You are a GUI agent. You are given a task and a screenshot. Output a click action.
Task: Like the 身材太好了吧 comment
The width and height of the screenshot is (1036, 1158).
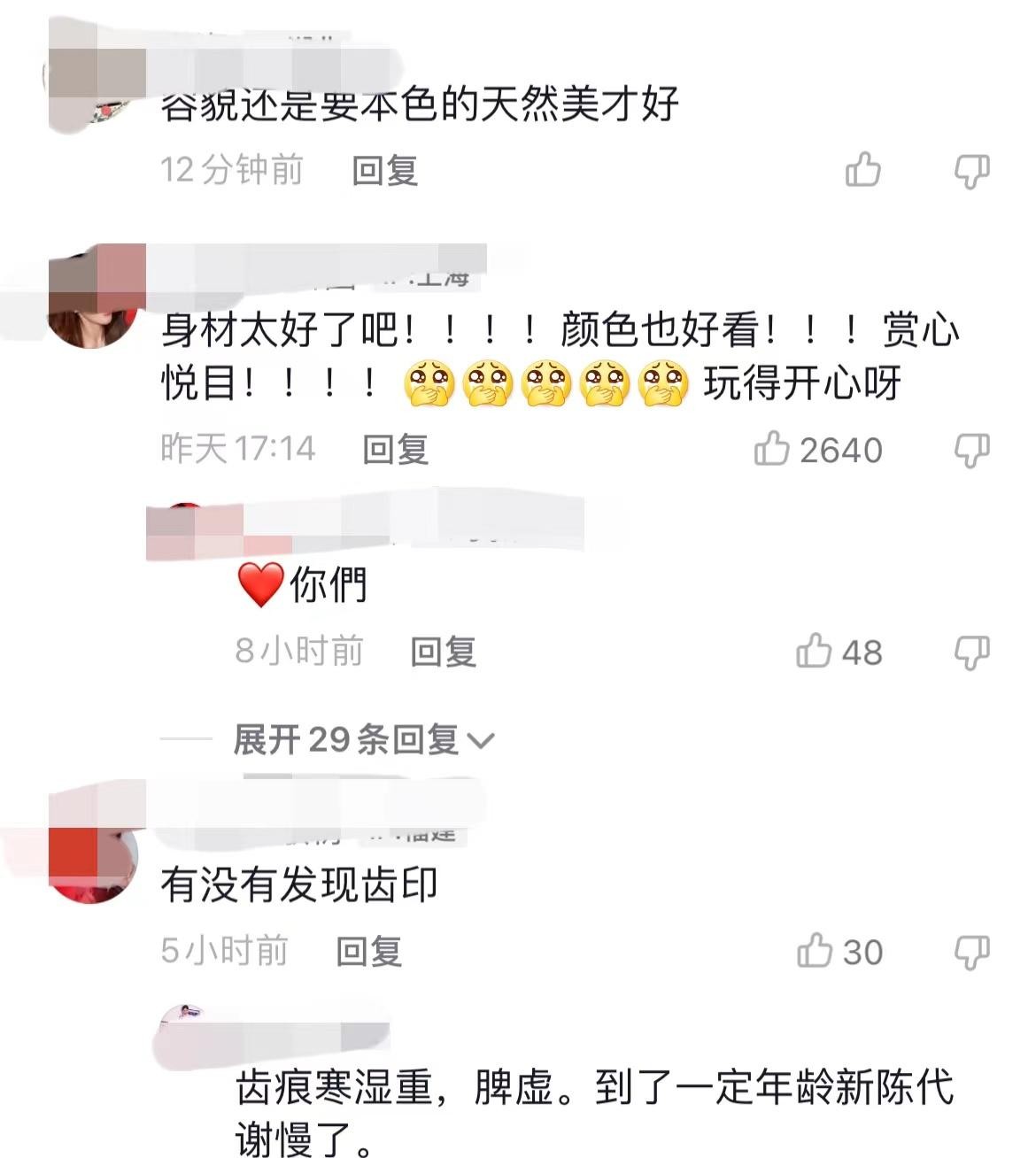tap(772, 449)
